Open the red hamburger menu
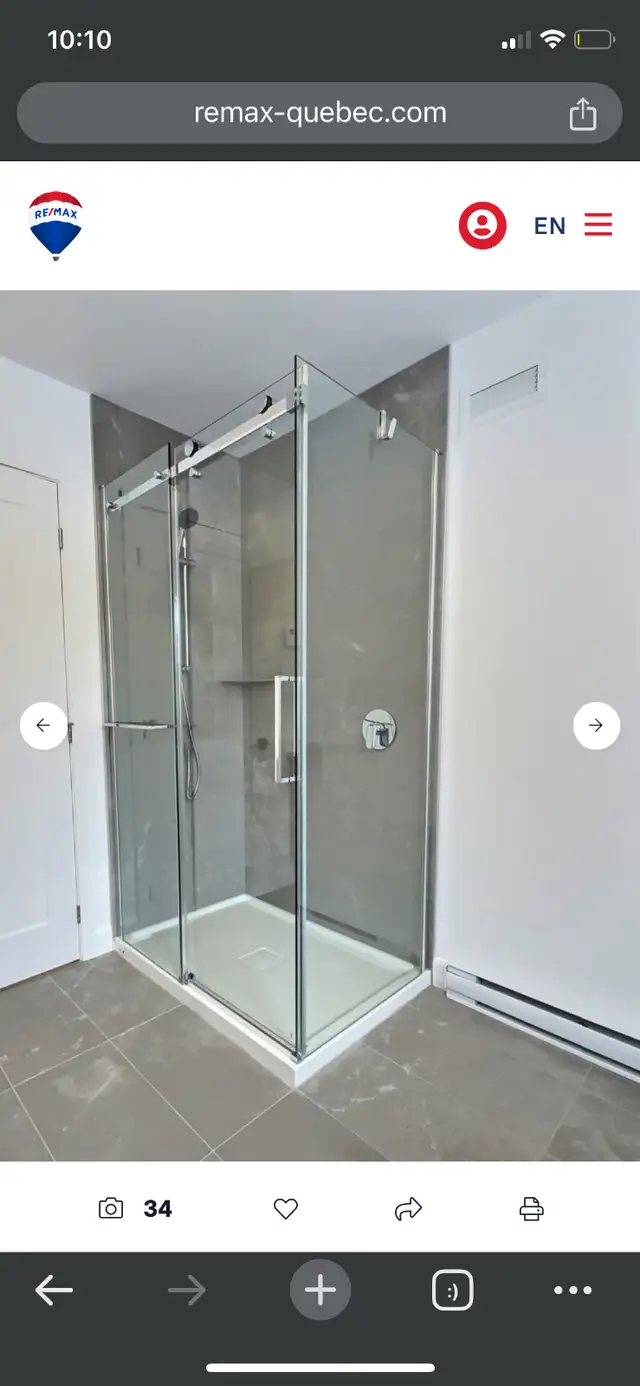Image resolution: width=640 pixels, height=1386 pixels. pyautogui.click(x=598, y=225)
